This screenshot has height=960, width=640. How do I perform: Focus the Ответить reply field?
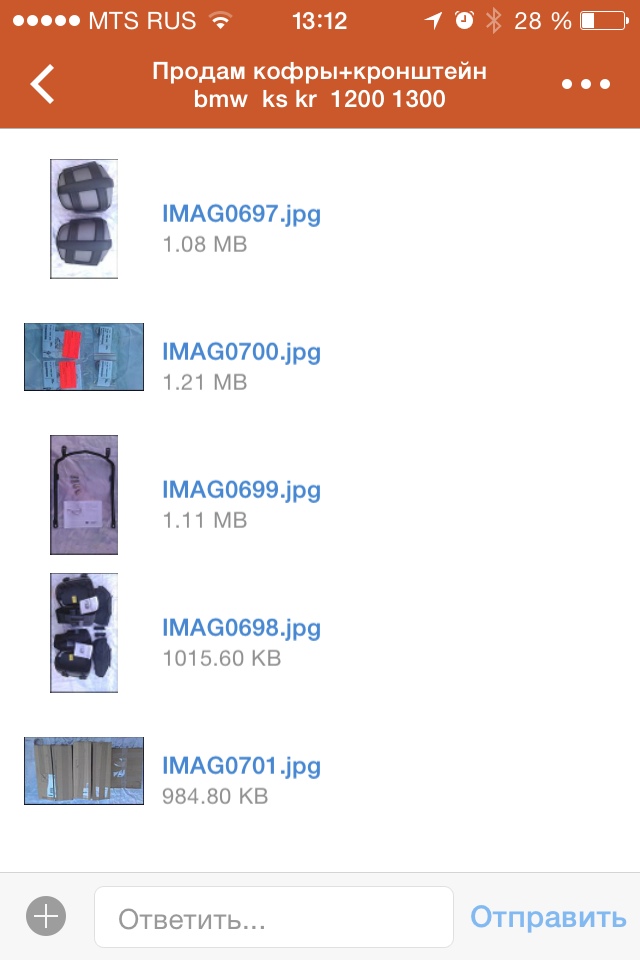point(273,917)
